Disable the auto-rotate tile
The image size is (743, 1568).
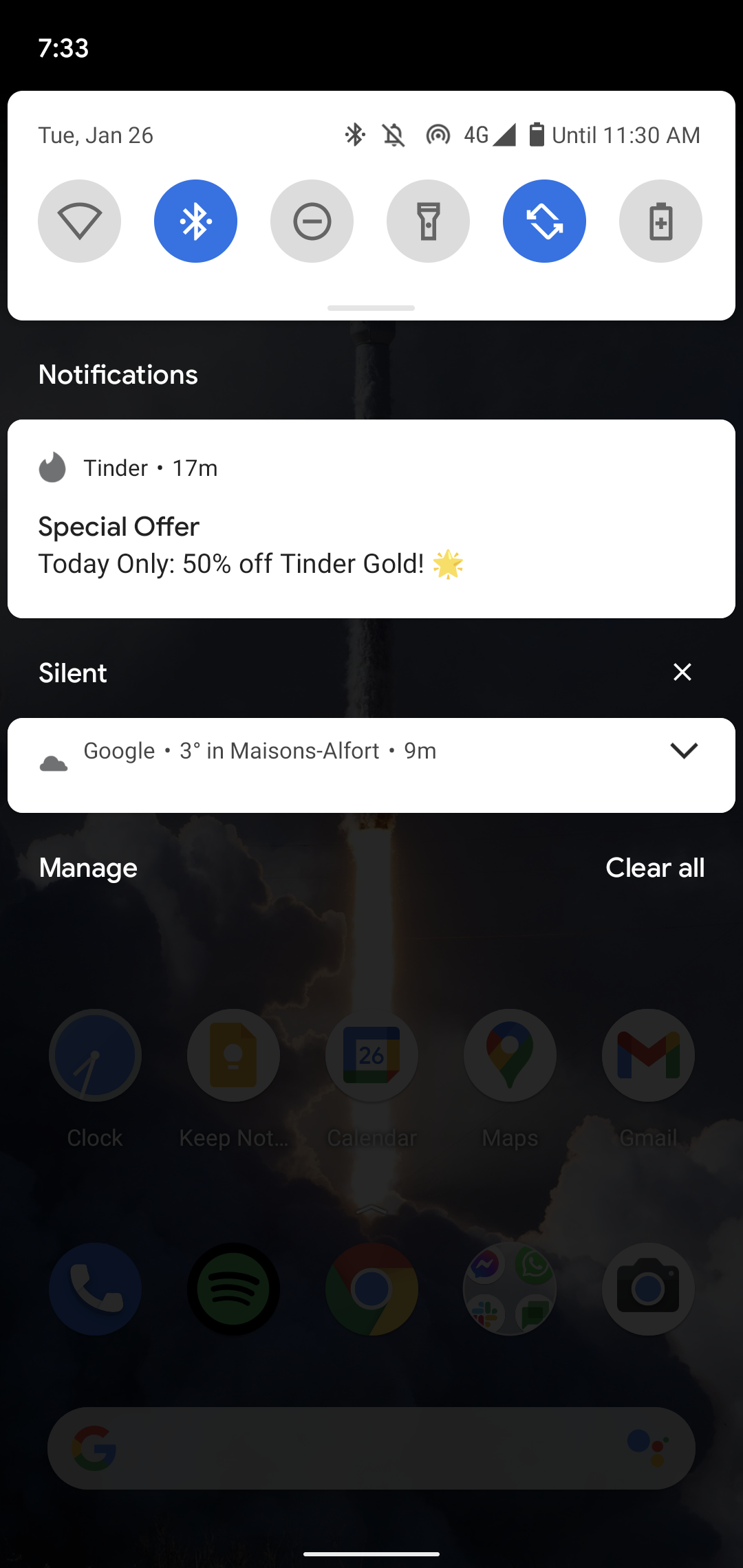tap(544, 221)
